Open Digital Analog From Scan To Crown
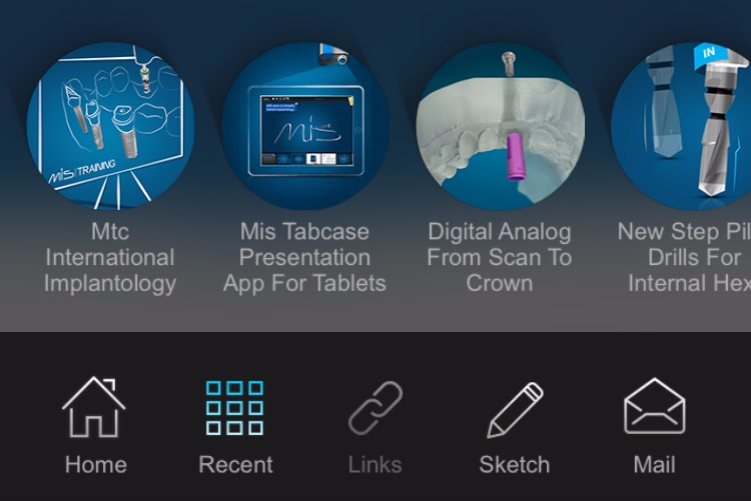 coord(499,127)
